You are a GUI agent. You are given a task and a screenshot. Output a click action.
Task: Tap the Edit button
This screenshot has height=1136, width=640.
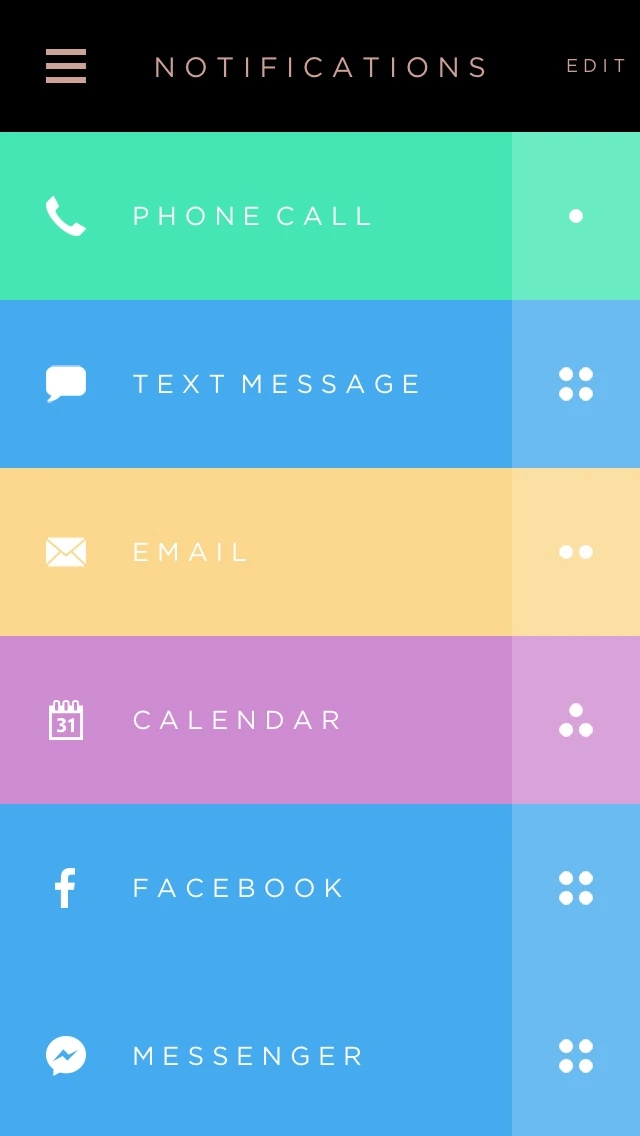coord(596,66)
